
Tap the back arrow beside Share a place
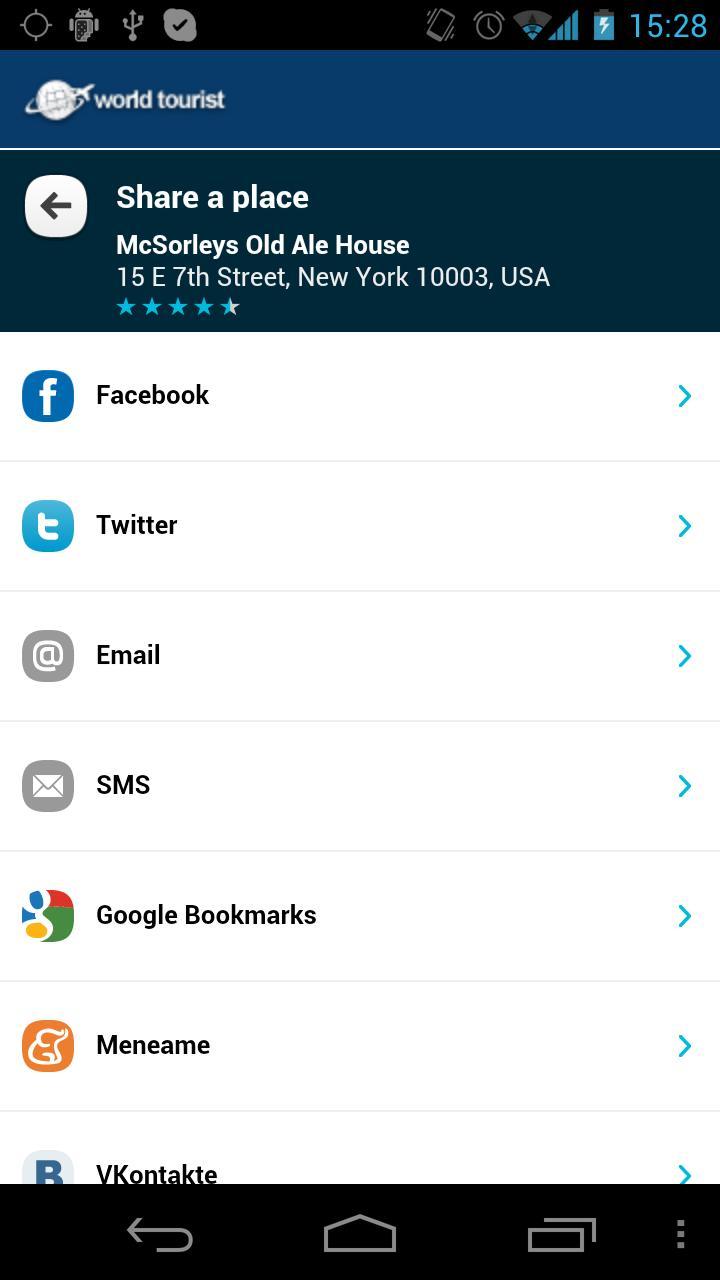tap(56, 206)
